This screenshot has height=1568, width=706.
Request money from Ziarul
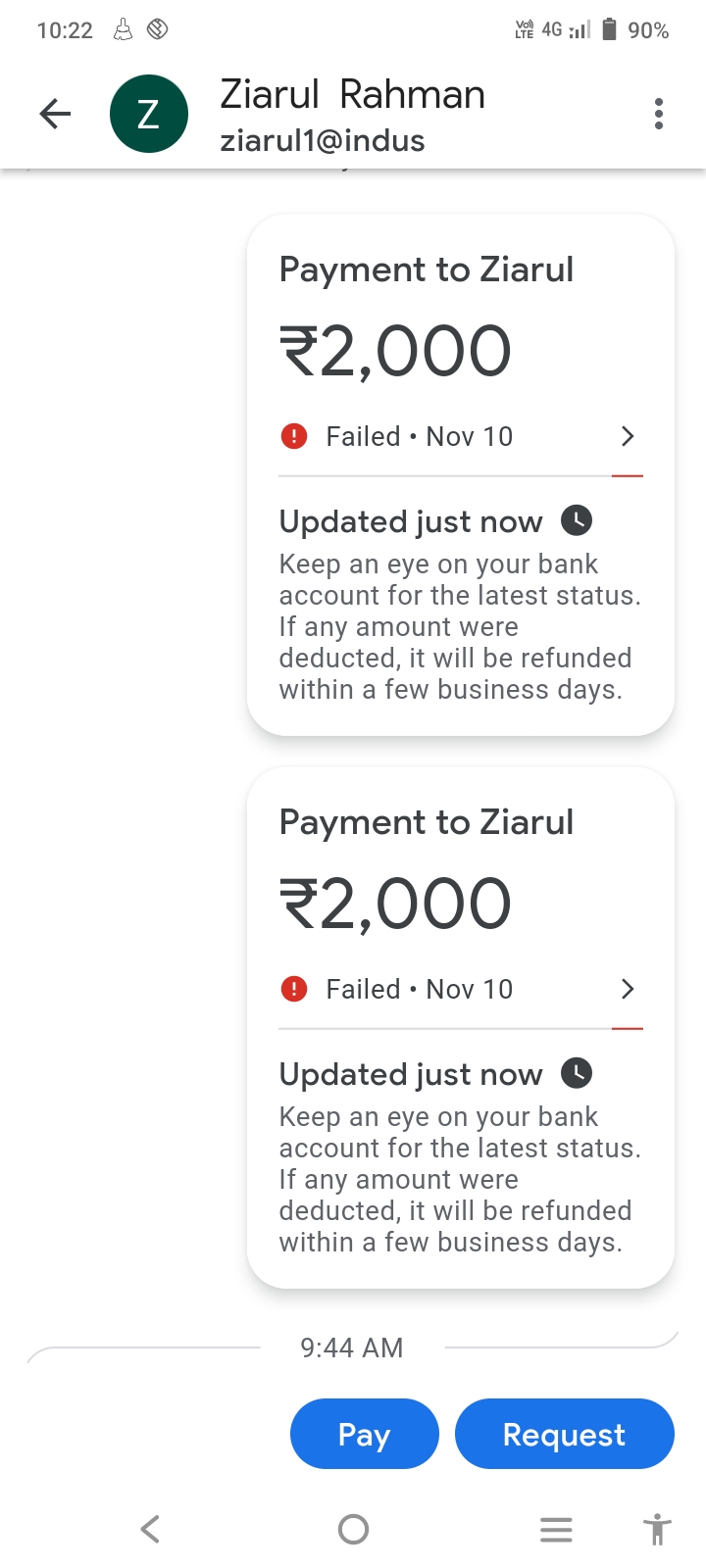[x=564, y=1434]
